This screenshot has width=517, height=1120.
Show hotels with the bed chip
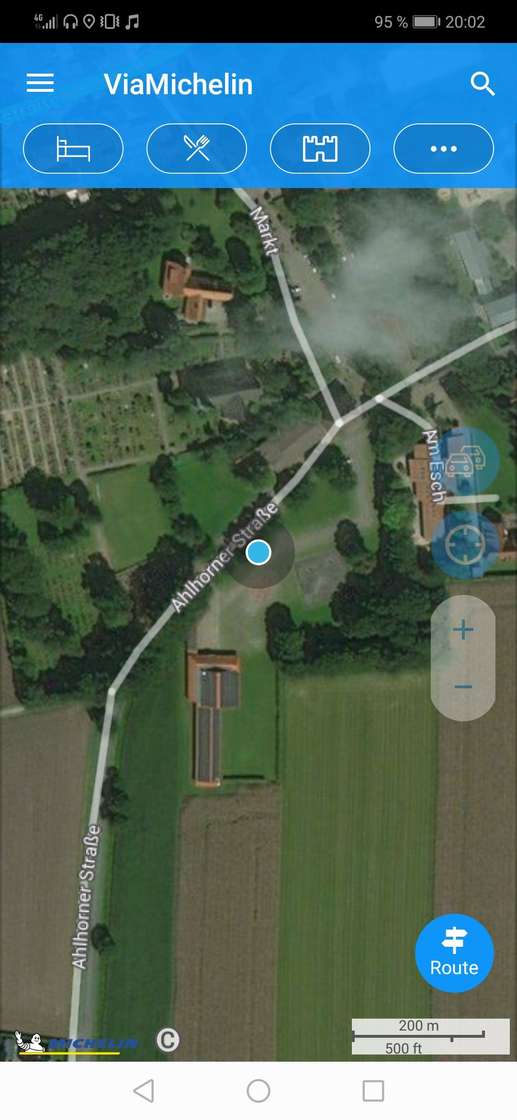[x=73, y=149]
